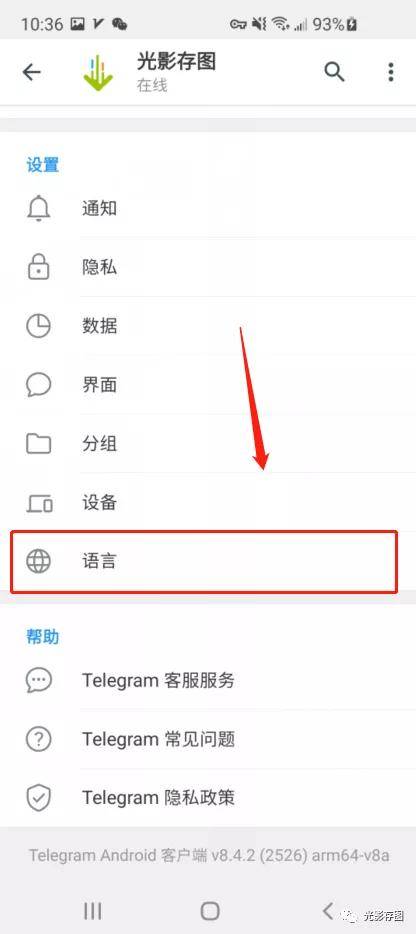Open Telegram 客服服务
The height and width of the screenshot is (934, 416).
208,680
